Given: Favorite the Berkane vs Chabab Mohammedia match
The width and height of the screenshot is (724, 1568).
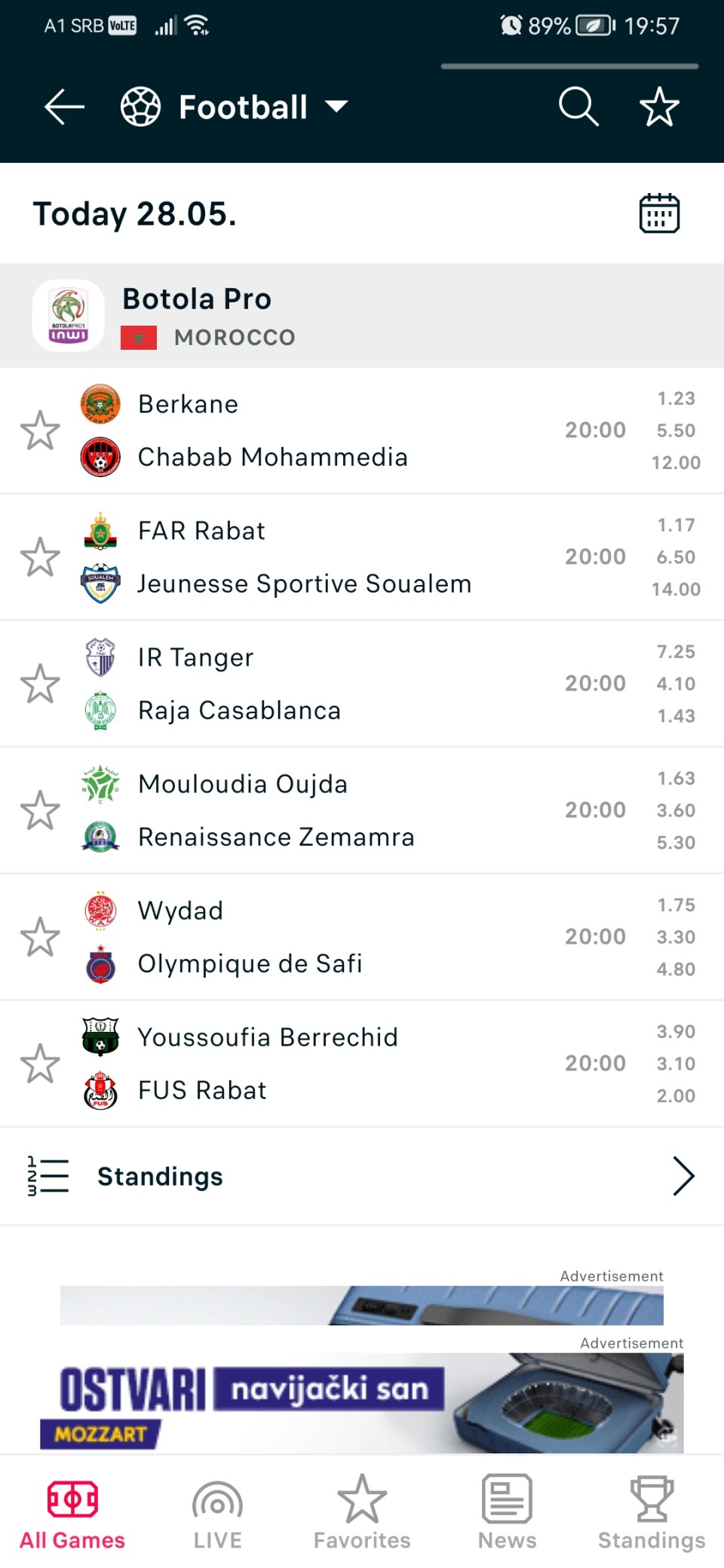Looking at the screenshot, I should click(x=40, y=430).
